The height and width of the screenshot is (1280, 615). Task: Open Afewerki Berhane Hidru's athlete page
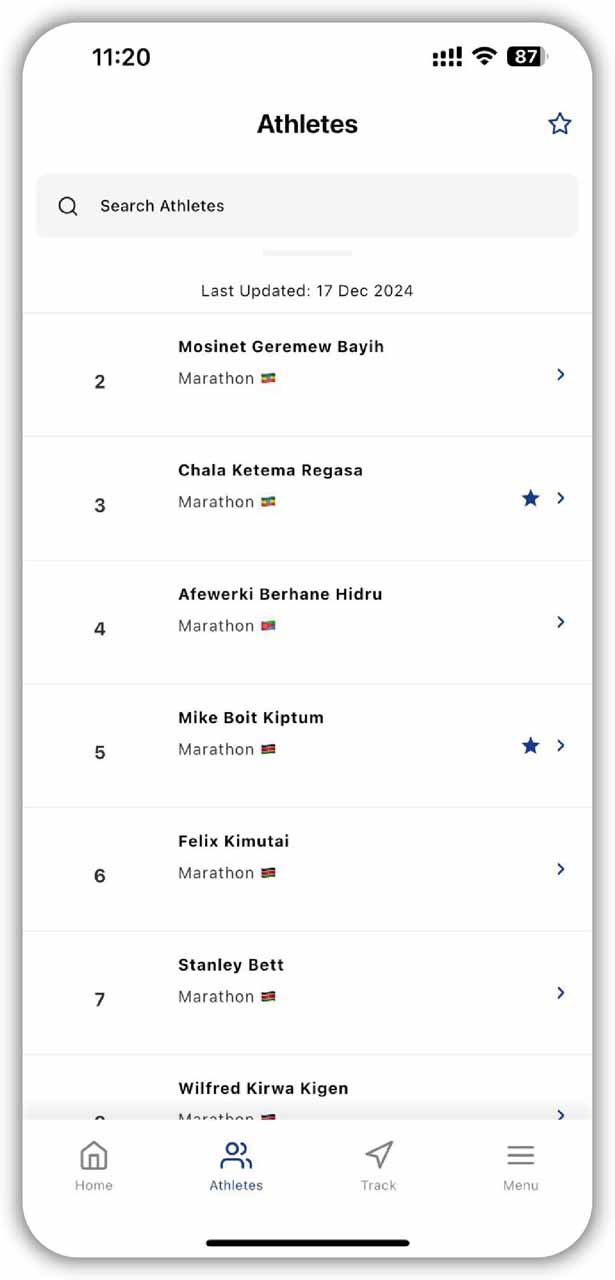tap(307, 622)
